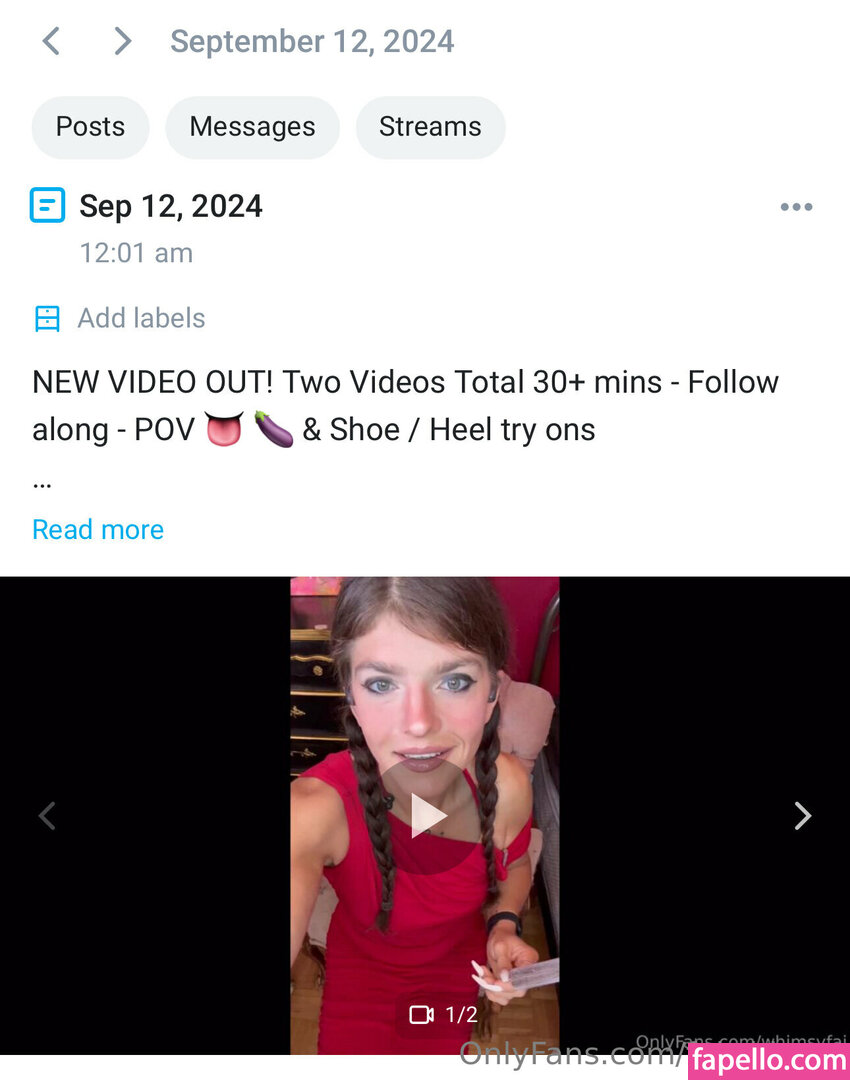Select the Posts filter chip
This screenshot has height=1080, width=850.
click(x=90, y=127)
